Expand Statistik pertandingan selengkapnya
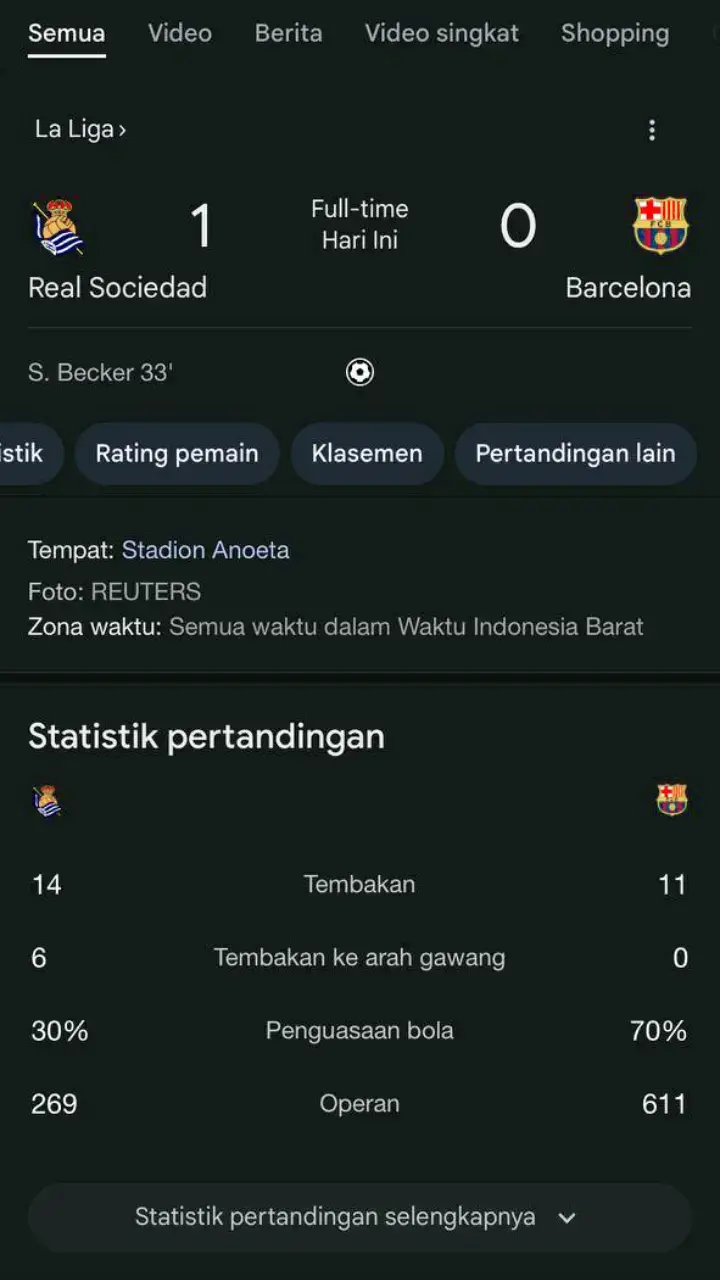 coord(359,1217)
